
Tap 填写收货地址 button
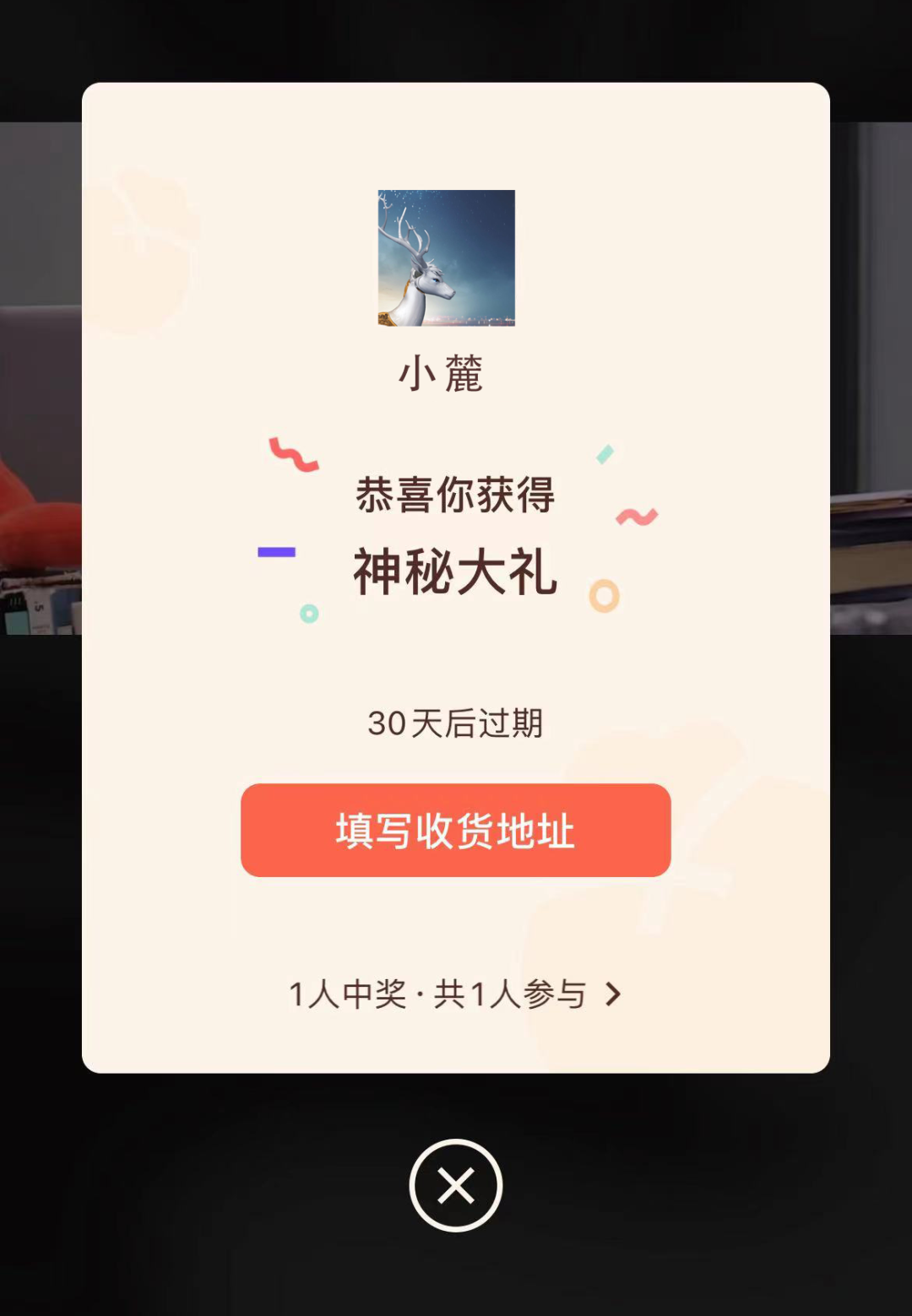(455, 830)
